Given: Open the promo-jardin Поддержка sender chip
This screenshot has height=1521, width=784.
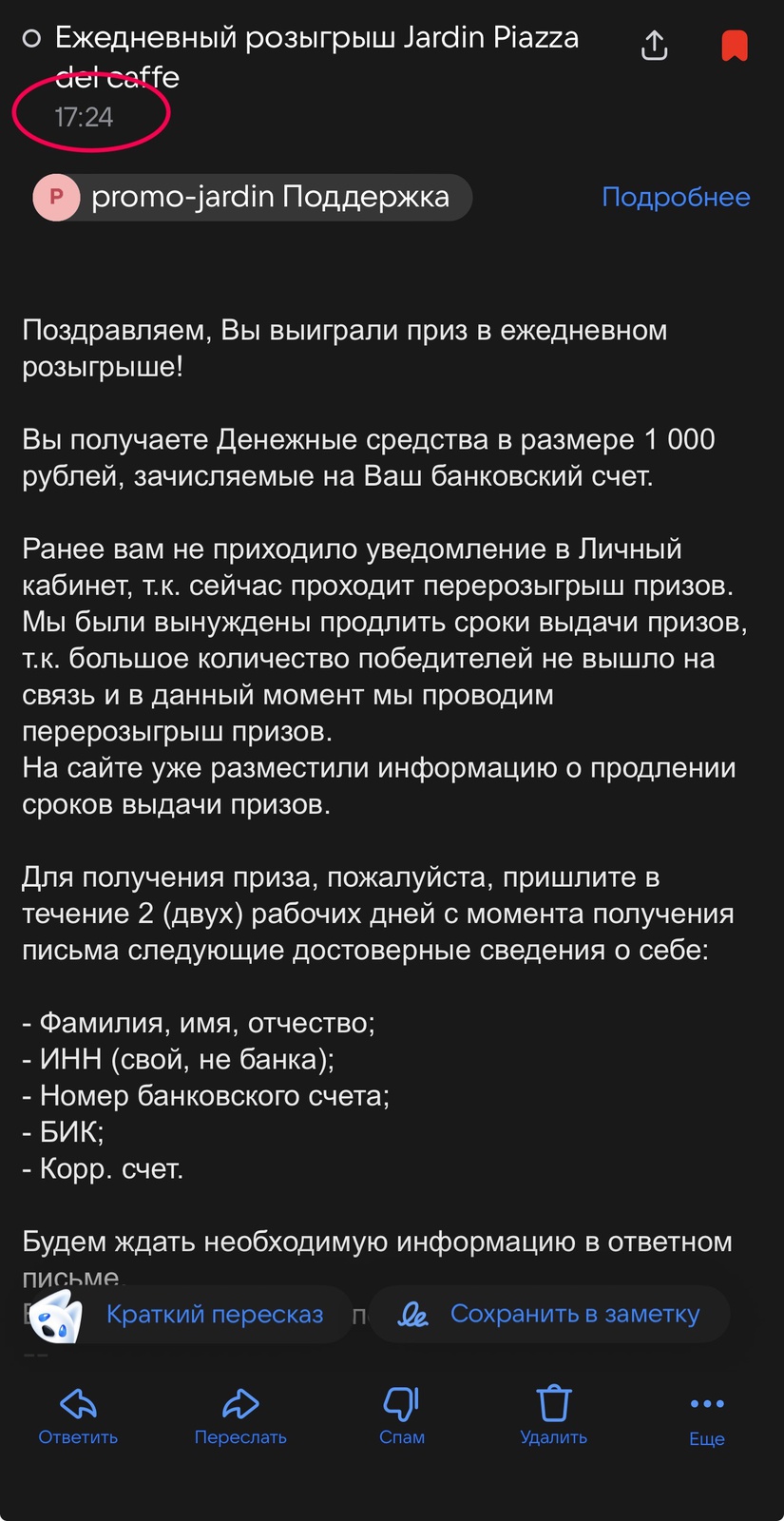Looking at the screenshot, I should tap(253, 198).
